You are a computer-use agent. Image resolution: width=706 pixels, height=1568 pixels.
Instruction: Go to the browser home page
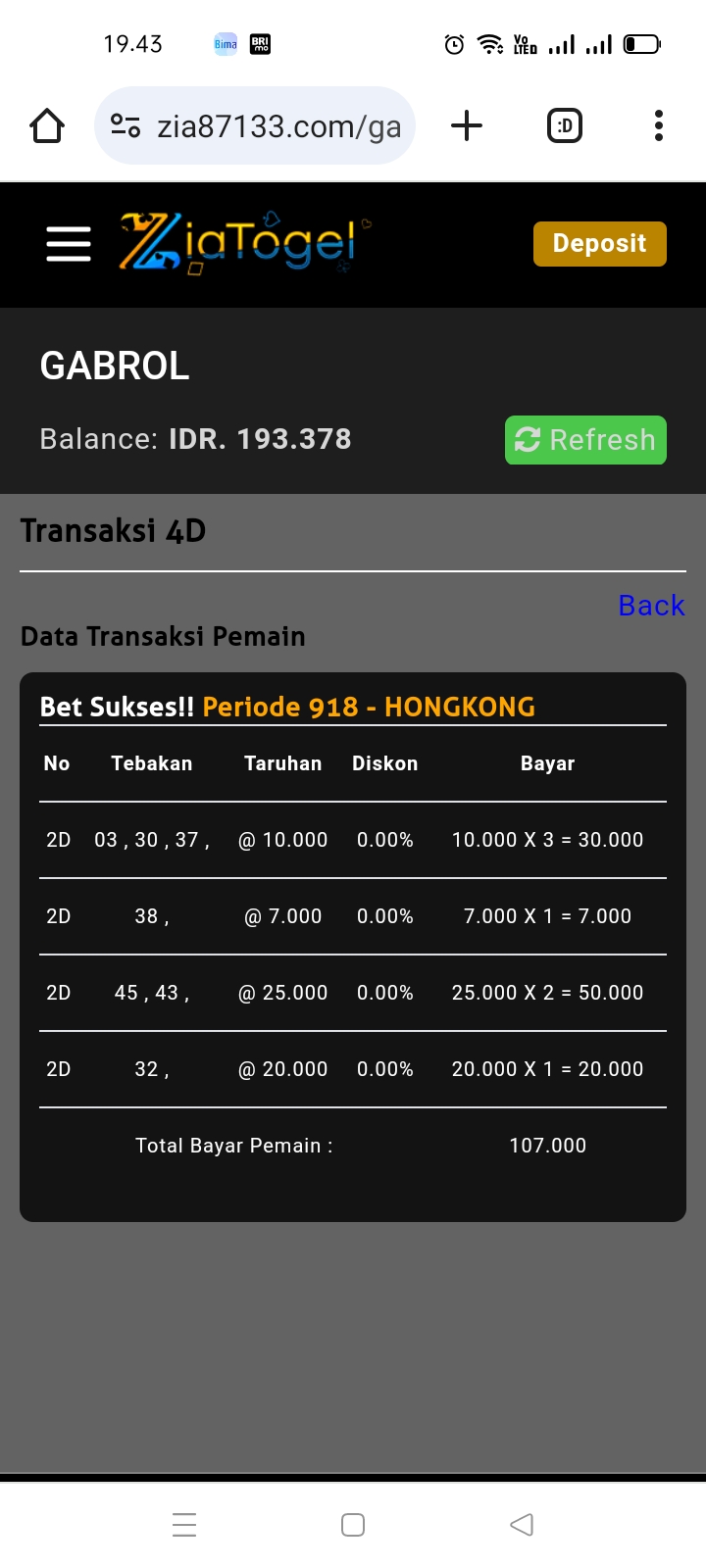click(x=47, y=126)
